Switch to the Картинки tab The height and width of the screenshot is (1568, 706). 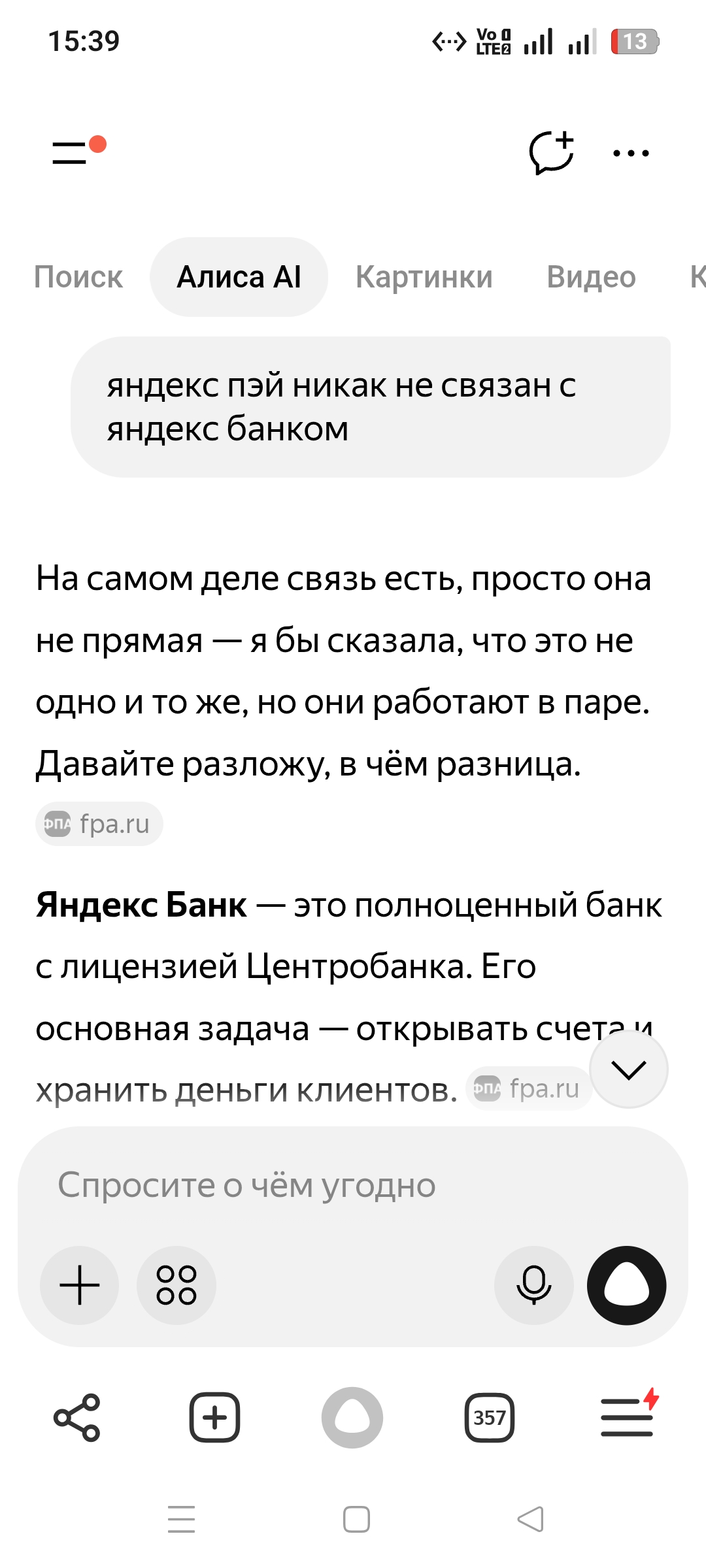(424, 277)
